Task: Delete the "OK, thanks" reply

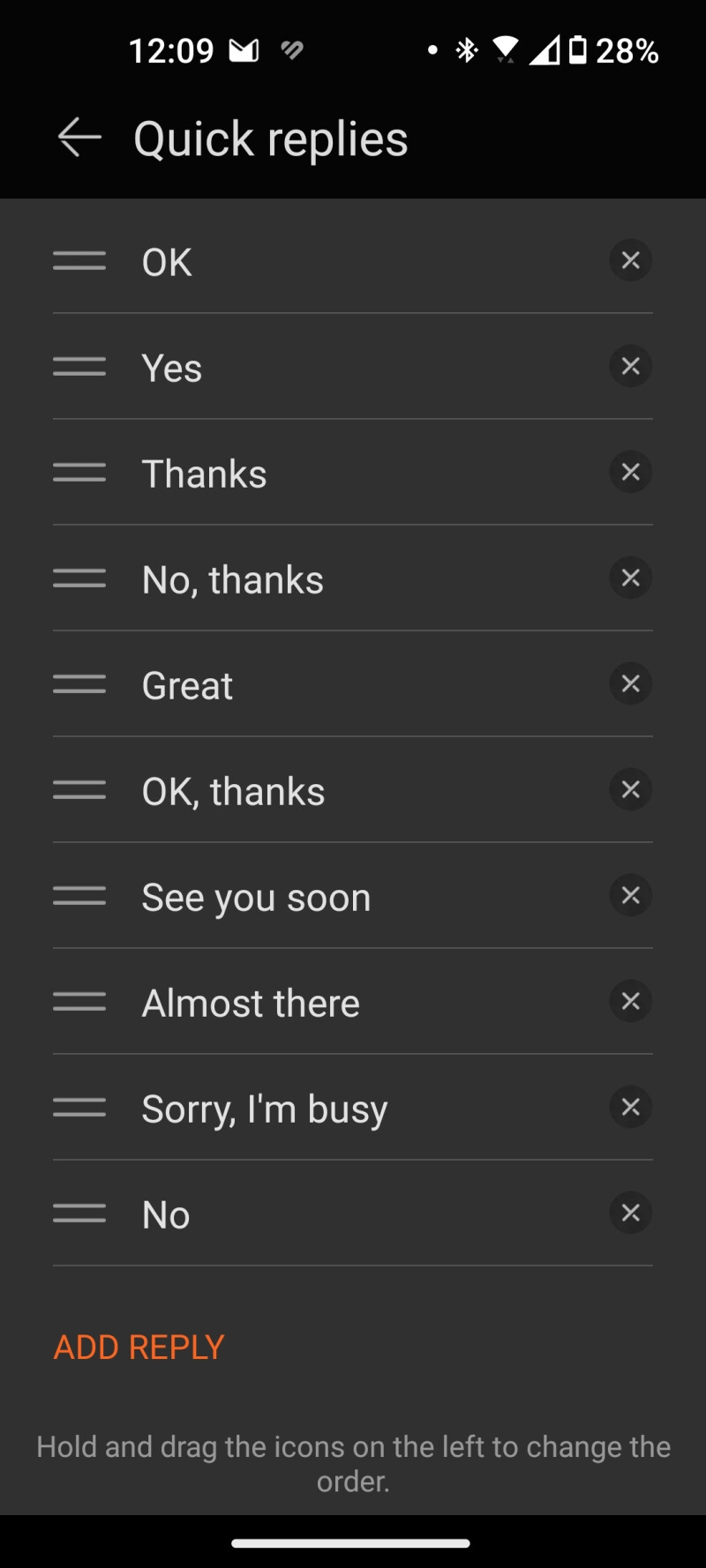Action: point(630,789)
